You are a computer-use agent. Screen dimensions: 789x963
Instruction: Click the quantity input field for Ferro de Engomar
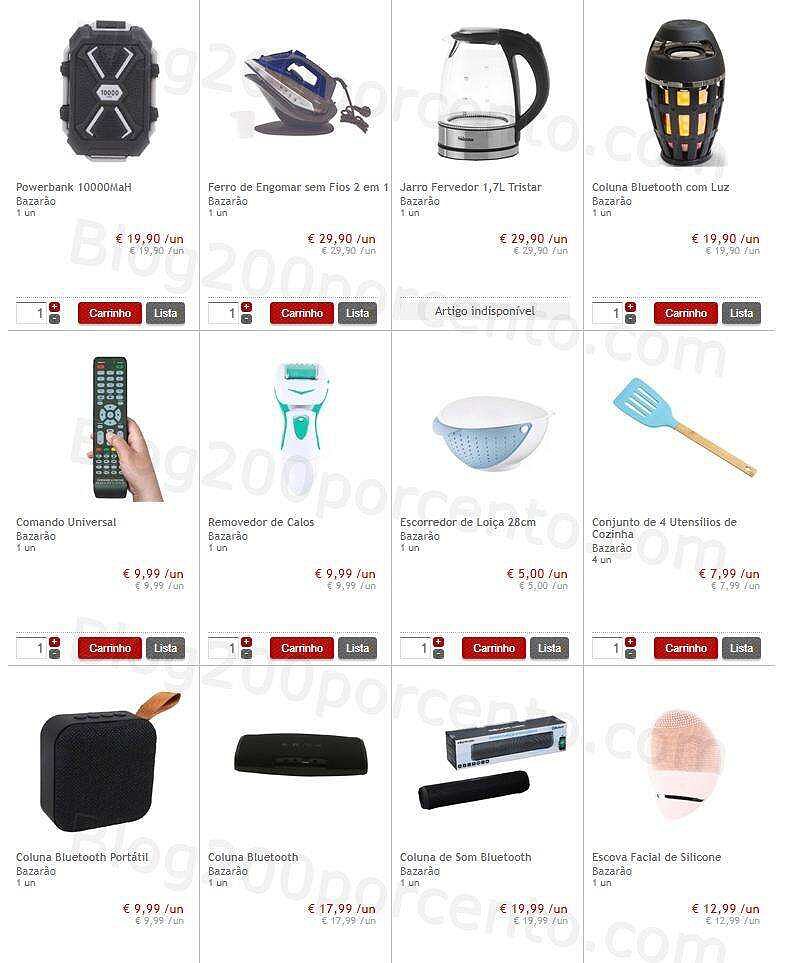222,313
